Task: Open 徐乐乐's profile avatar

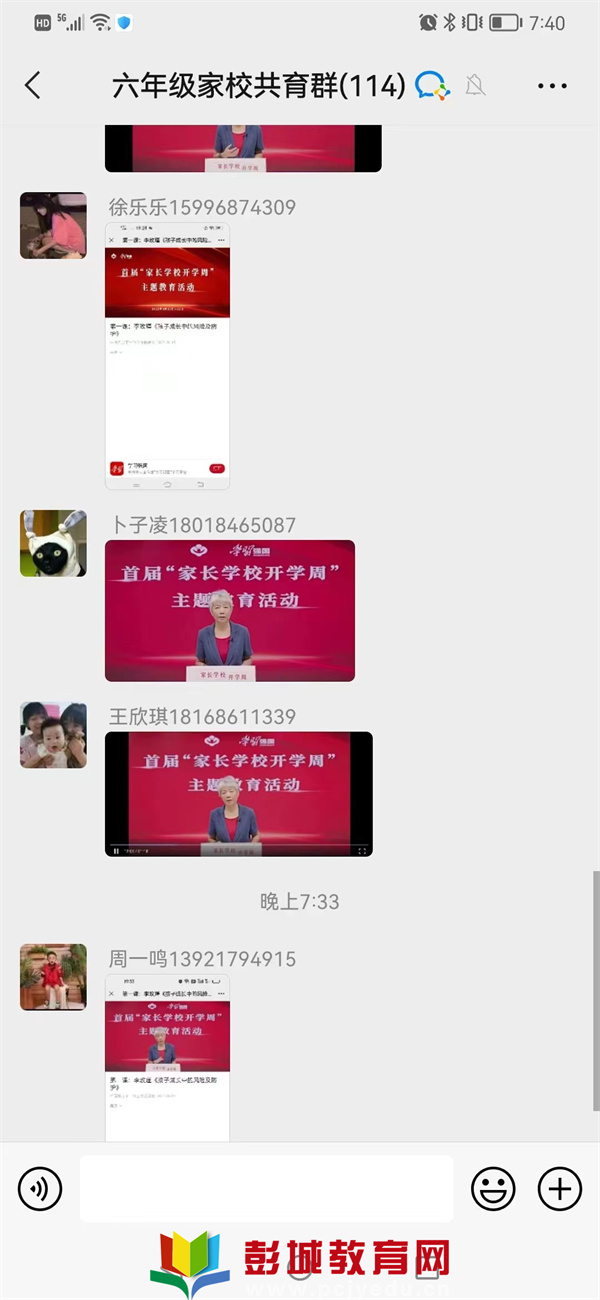Action: (x=53, y=226)
